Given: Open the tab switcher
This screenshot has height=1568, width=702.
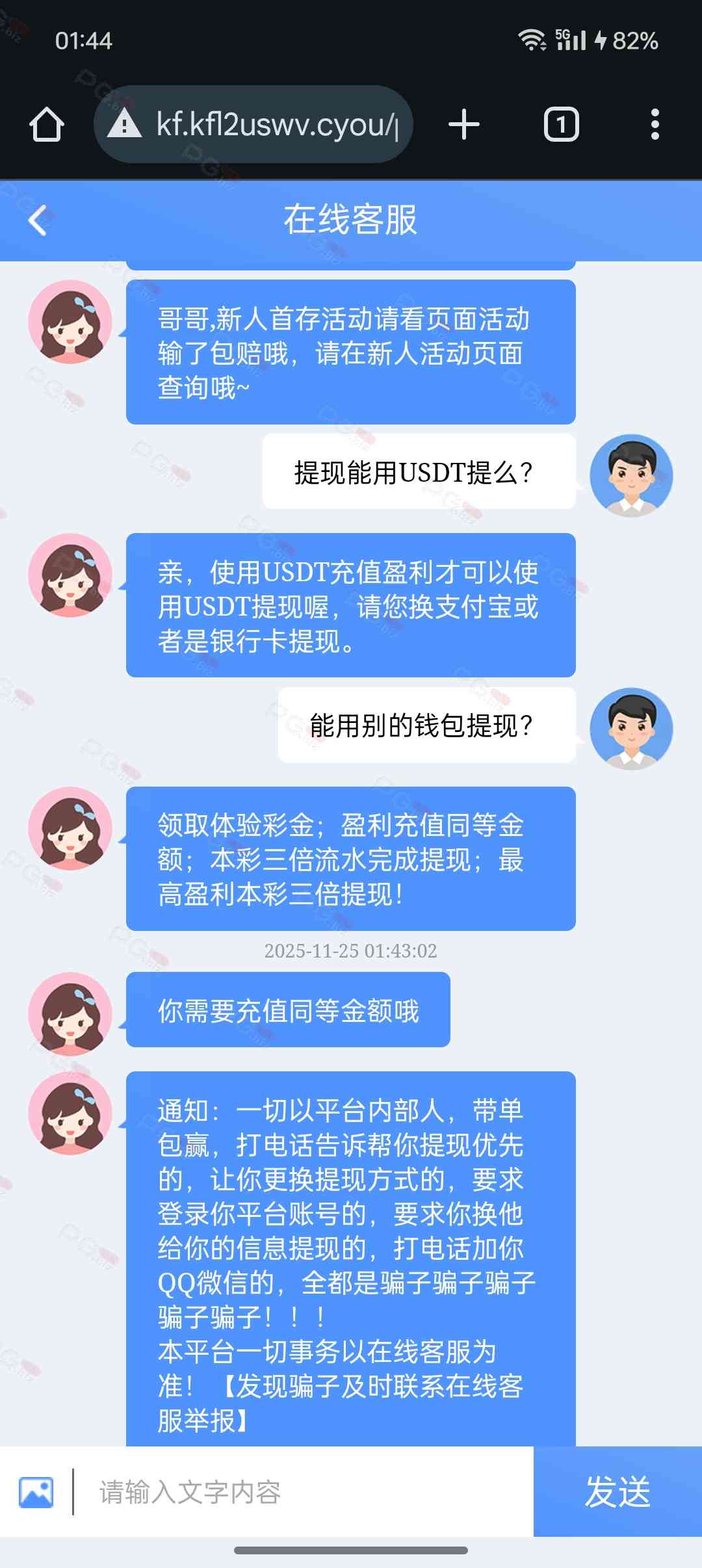Looking at the screenshot, I should (x=561, y=124).
